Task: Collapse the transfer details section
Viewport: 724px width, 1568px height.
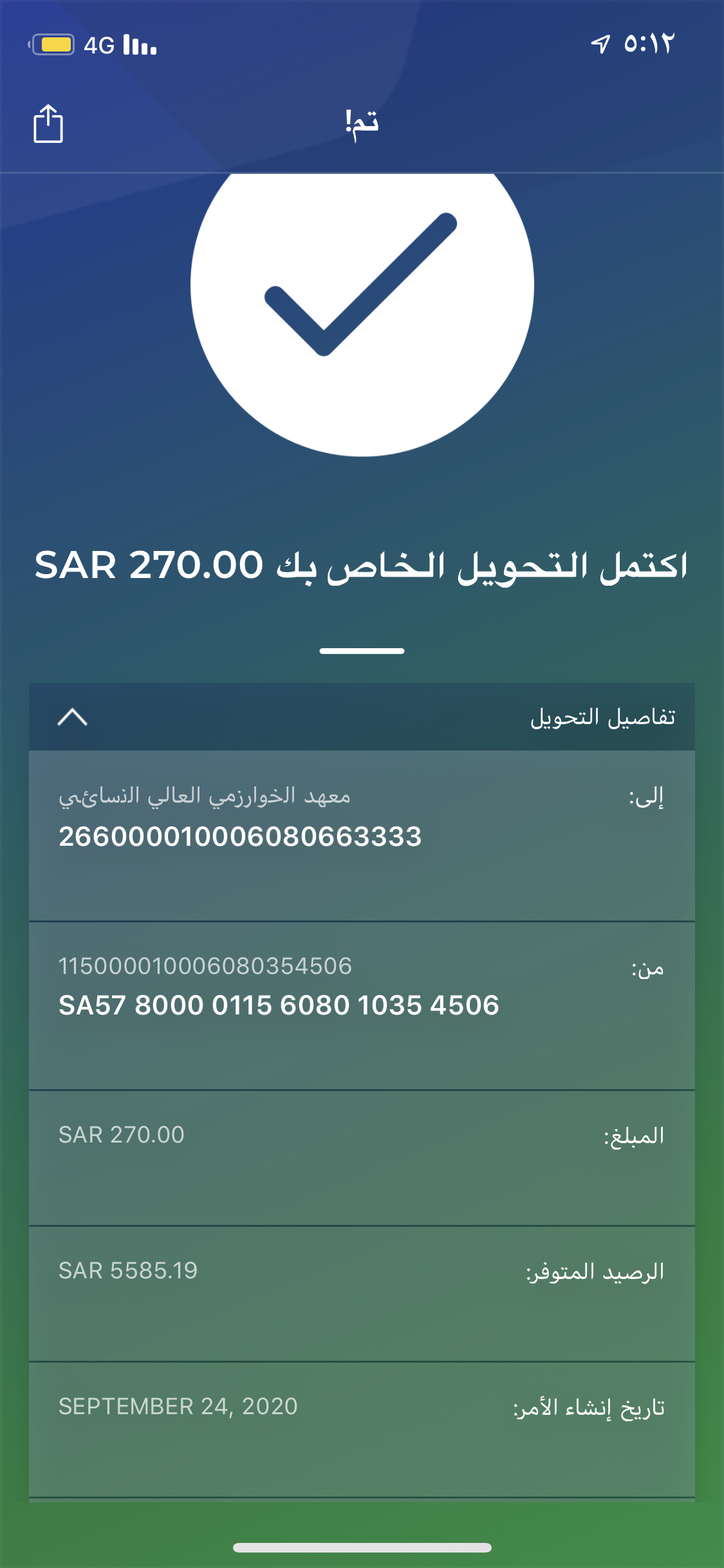Action: tap(72, 717)
